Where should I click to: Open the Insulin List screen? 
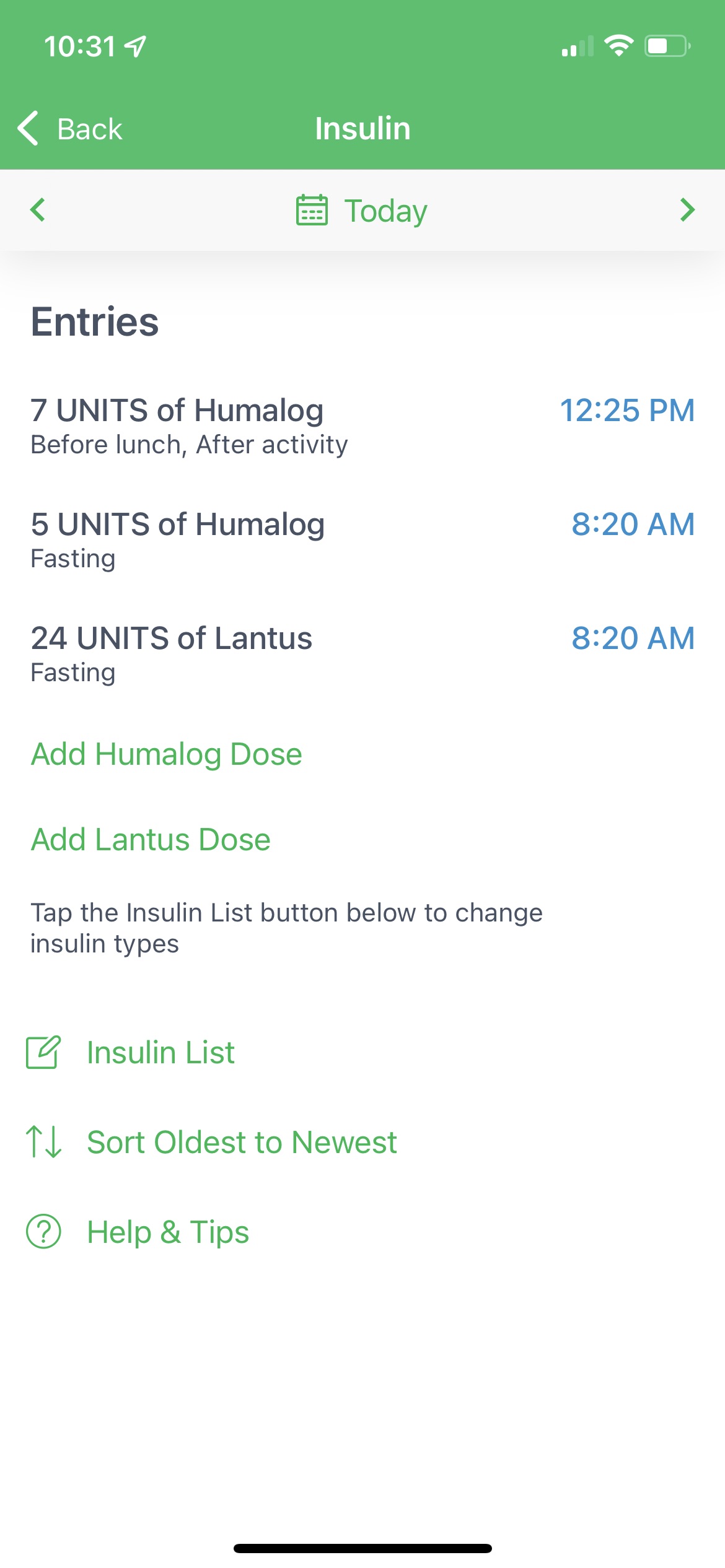(x=160, y=1051)
